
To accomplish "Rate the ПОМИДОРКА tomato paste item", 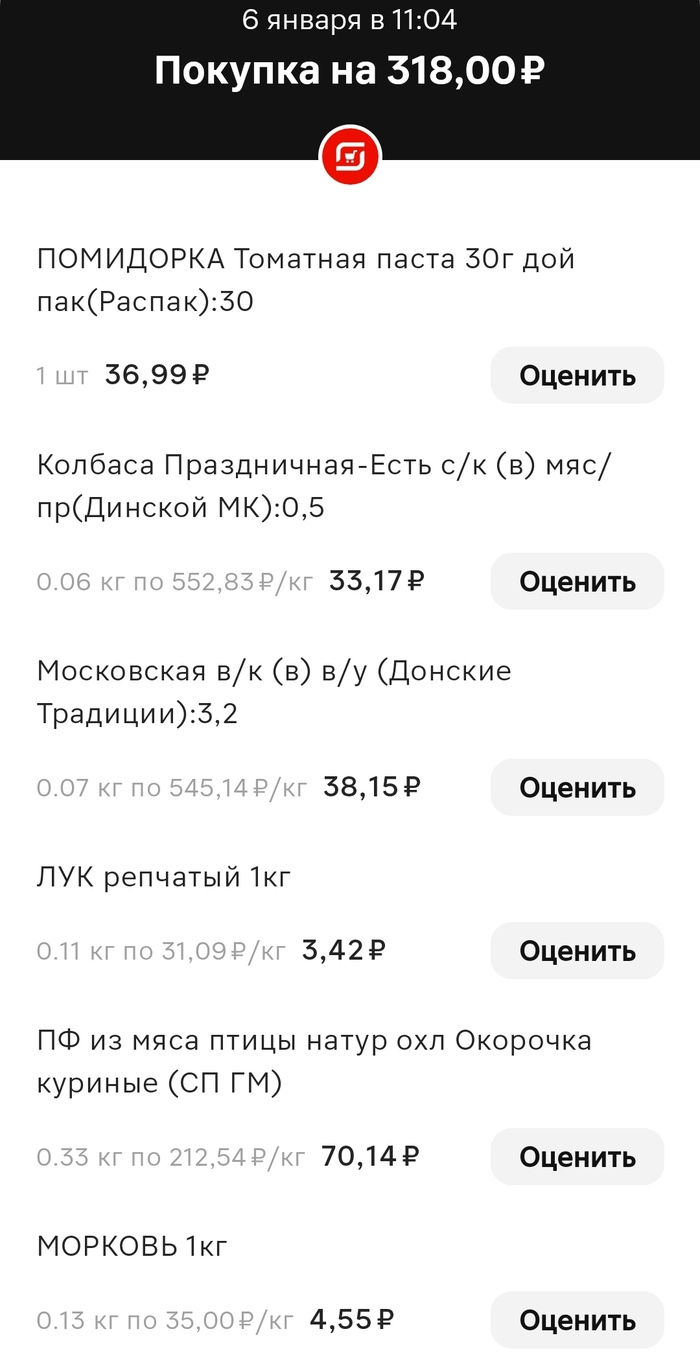I will (577, 376).
